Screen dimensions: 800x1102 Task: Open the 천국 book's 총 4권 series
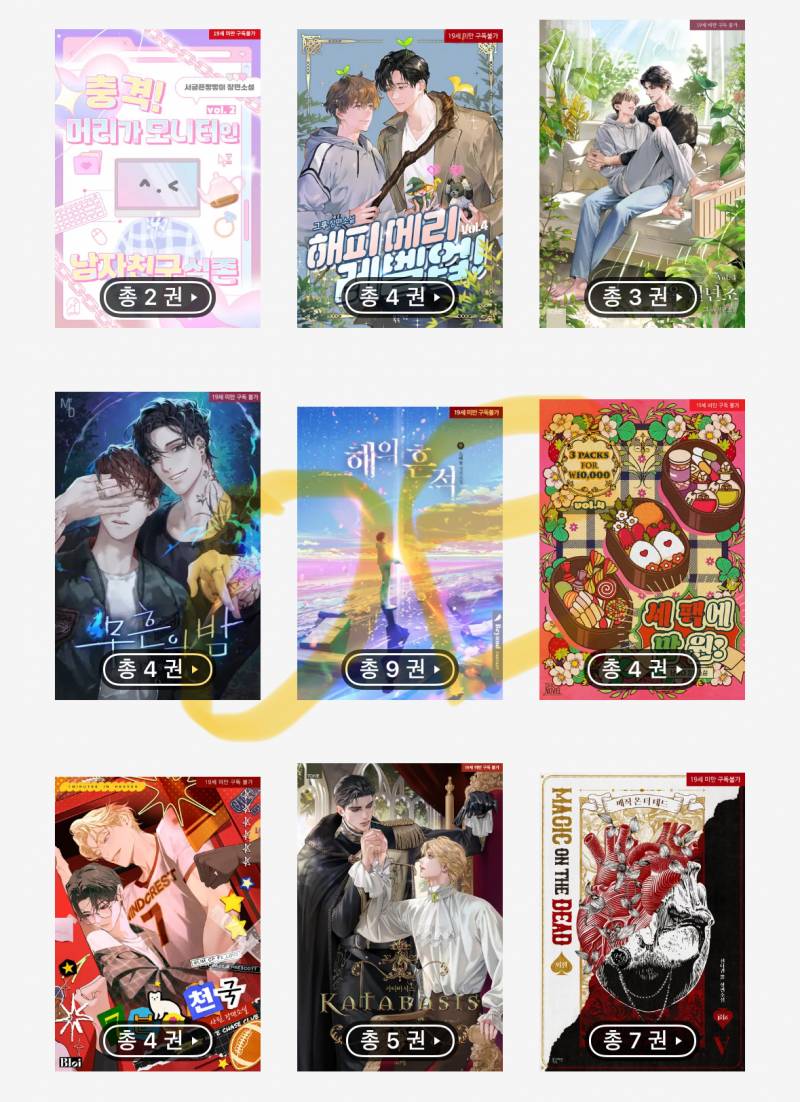(x=158, y=1040)
